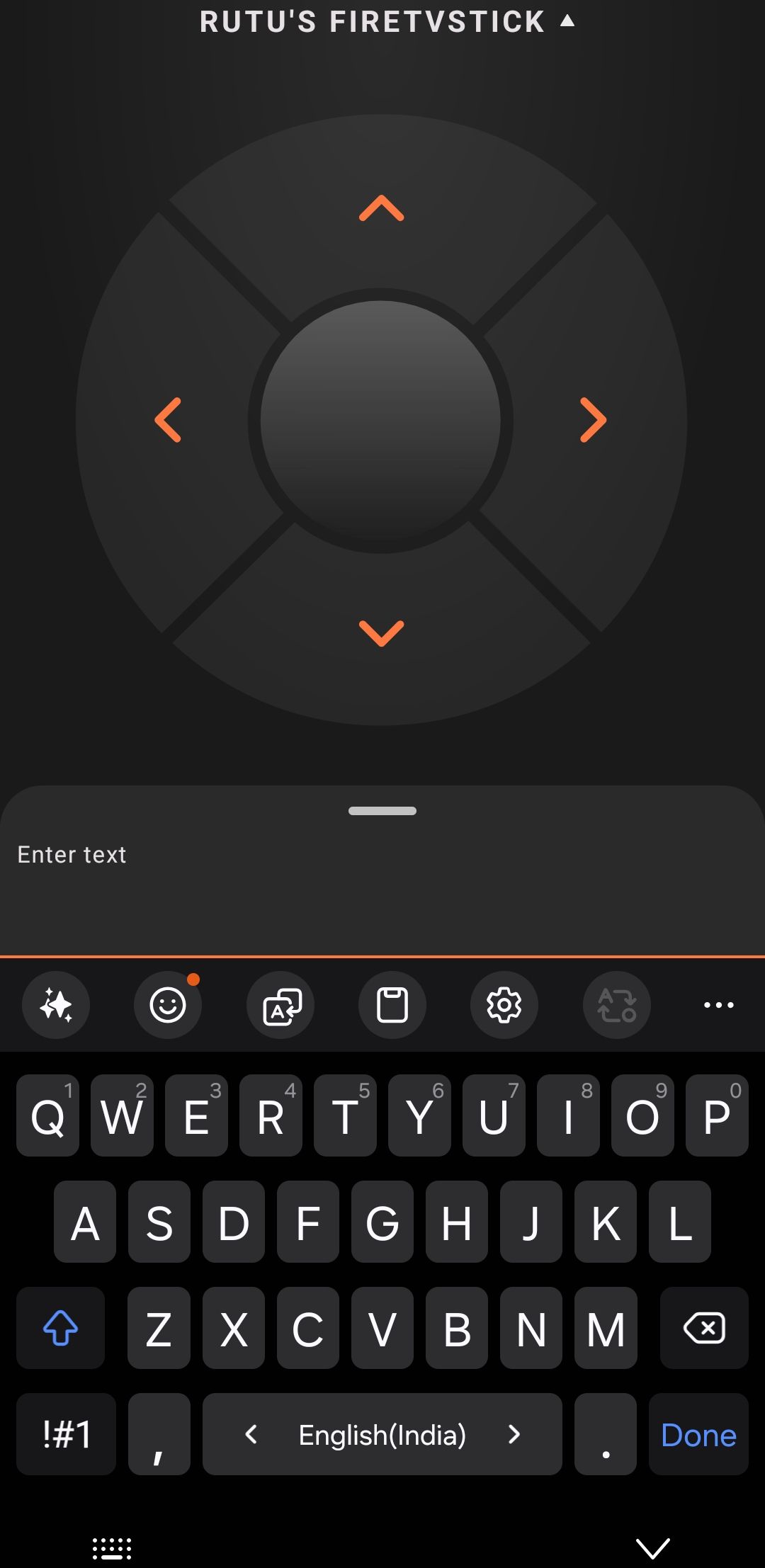Open the keyboard clipboard

click(392, 1005)
